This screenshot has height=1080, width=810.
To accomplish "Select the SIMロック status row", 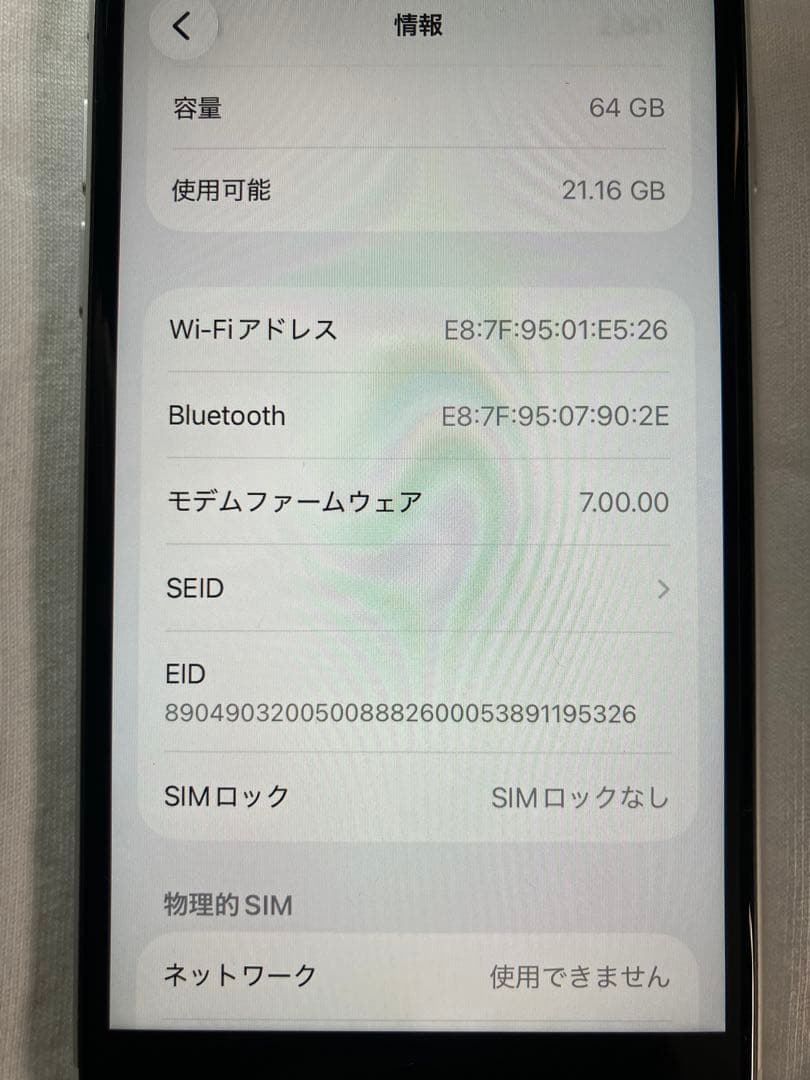I will pos(420,797).
